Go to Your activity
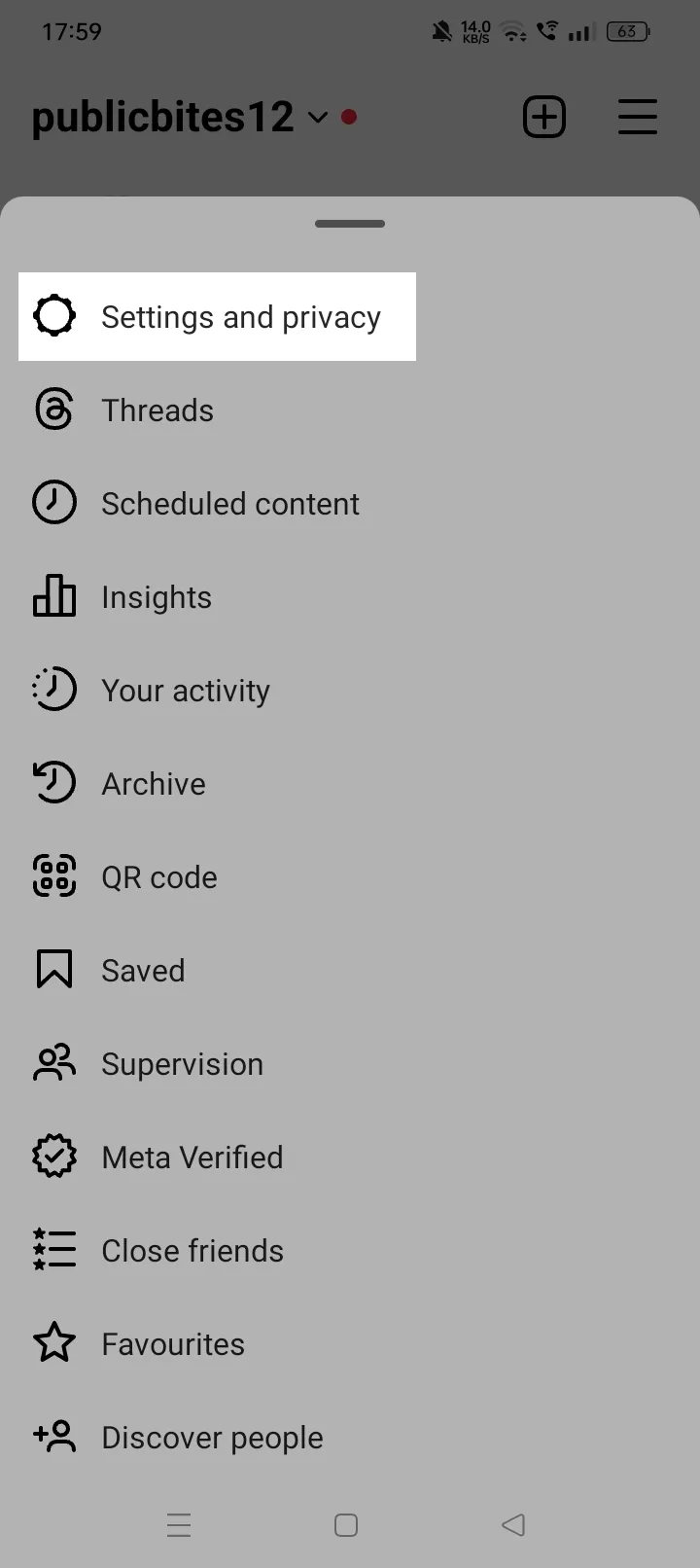 tap(185, 691)
